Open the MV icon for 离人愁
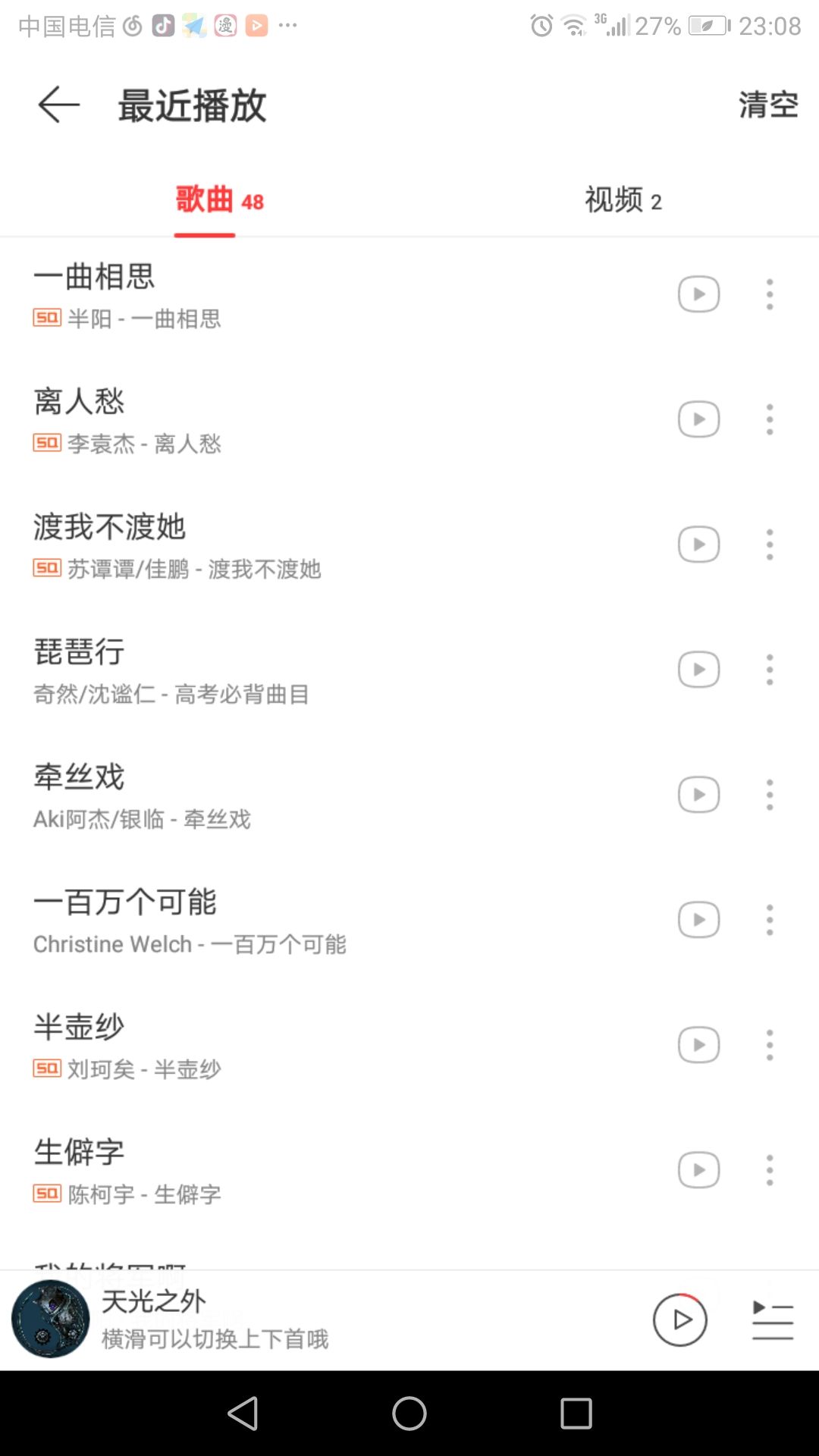This screenshot has width=819, height=1456. [698, 419]
